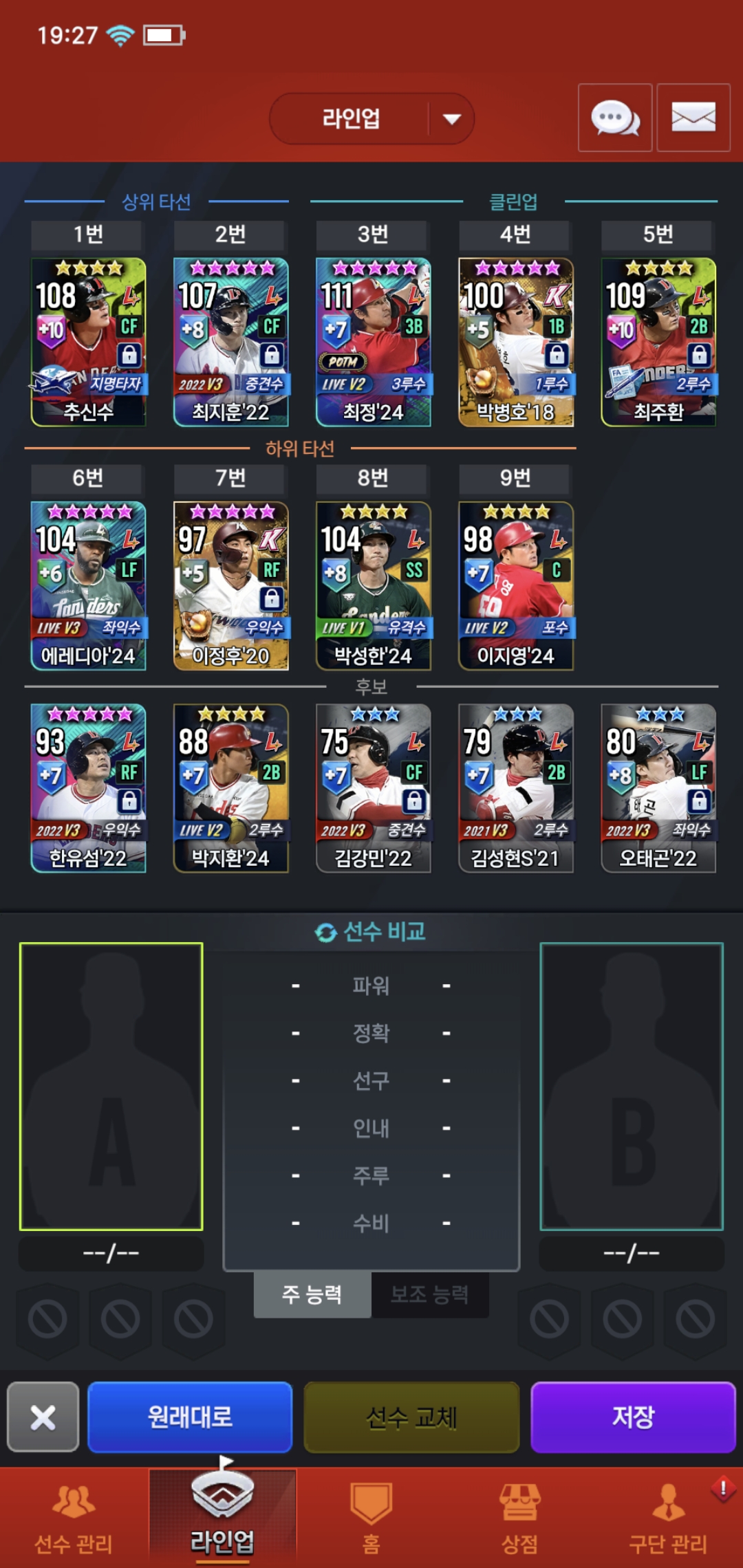The width and height of the screenshot is (743, 1568).
Task: Select the 추신수 player card
Action: tap(88, 342)
